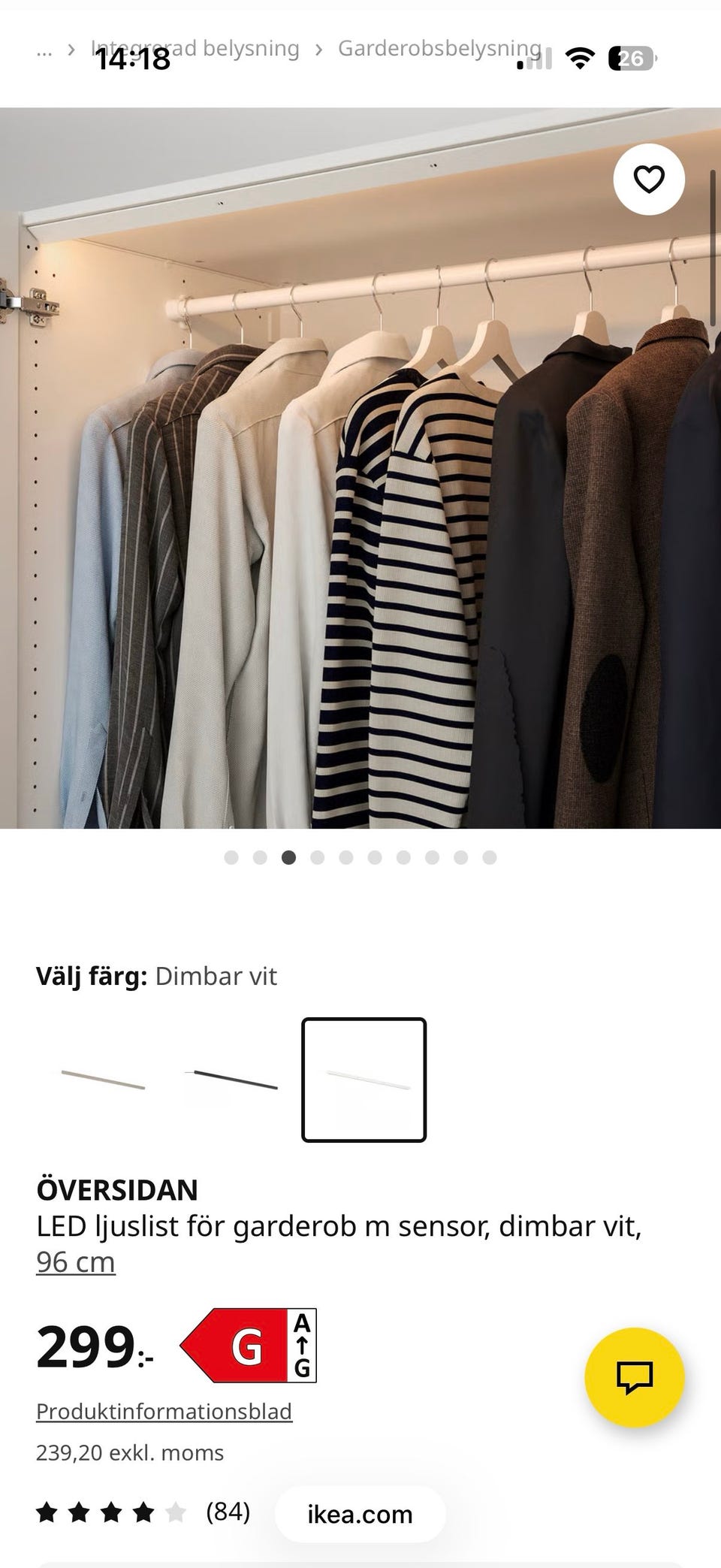721x1568 pixels.
Task: Open the Garderobsbelysning breadcrumb
Action: (439, 47)
